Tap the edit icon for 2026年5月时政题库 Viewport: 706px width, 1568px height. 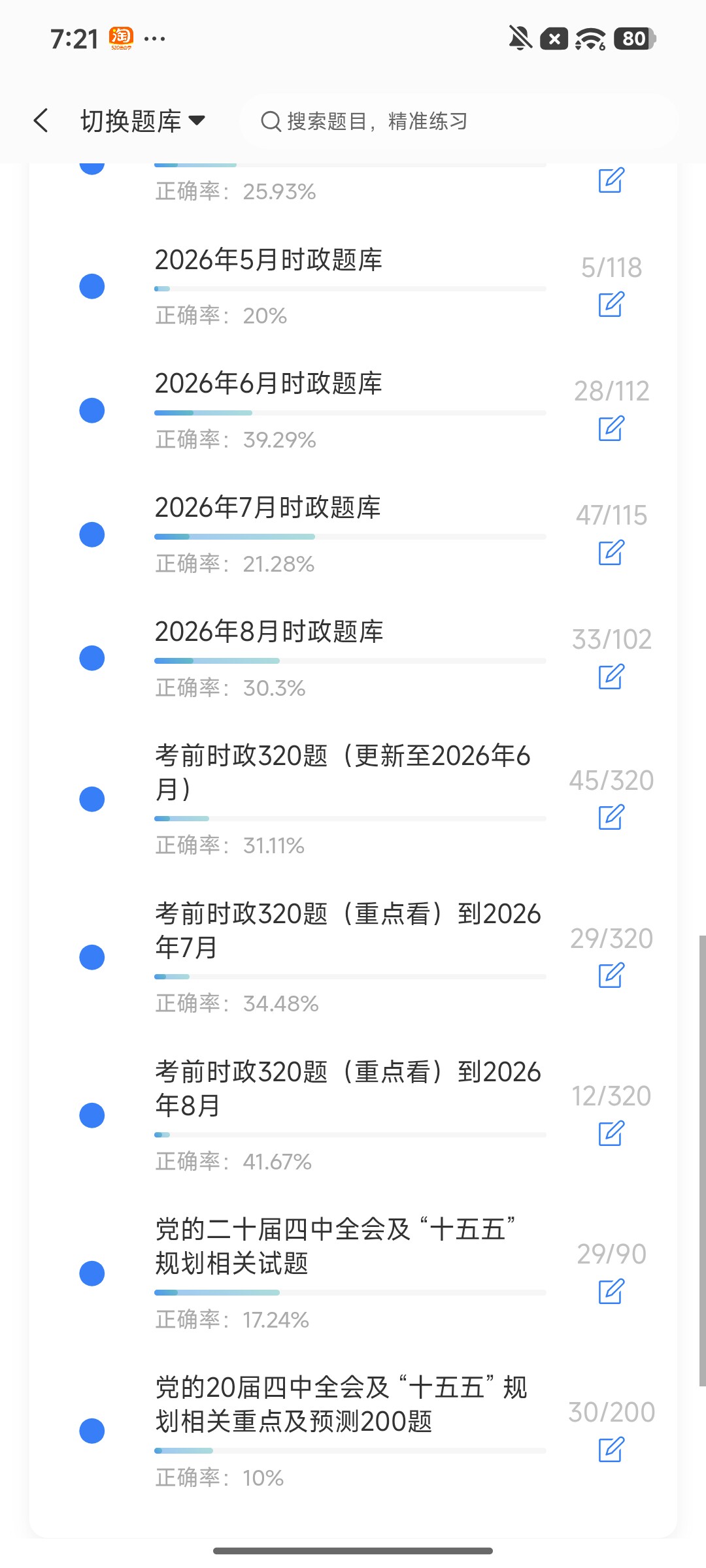[x=611, y=304]
